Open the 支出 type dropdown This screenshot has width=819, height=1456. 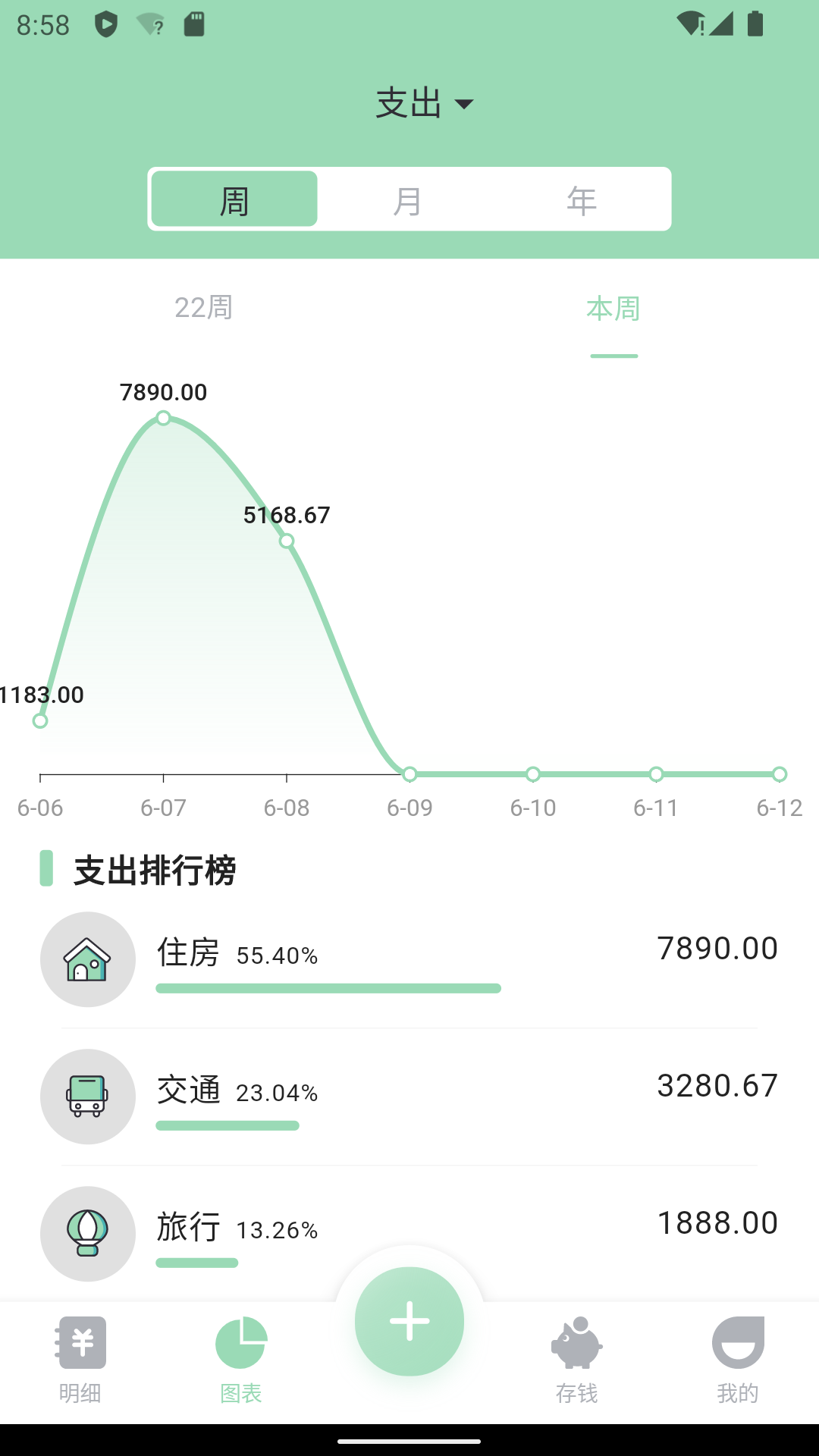[425, 103]
